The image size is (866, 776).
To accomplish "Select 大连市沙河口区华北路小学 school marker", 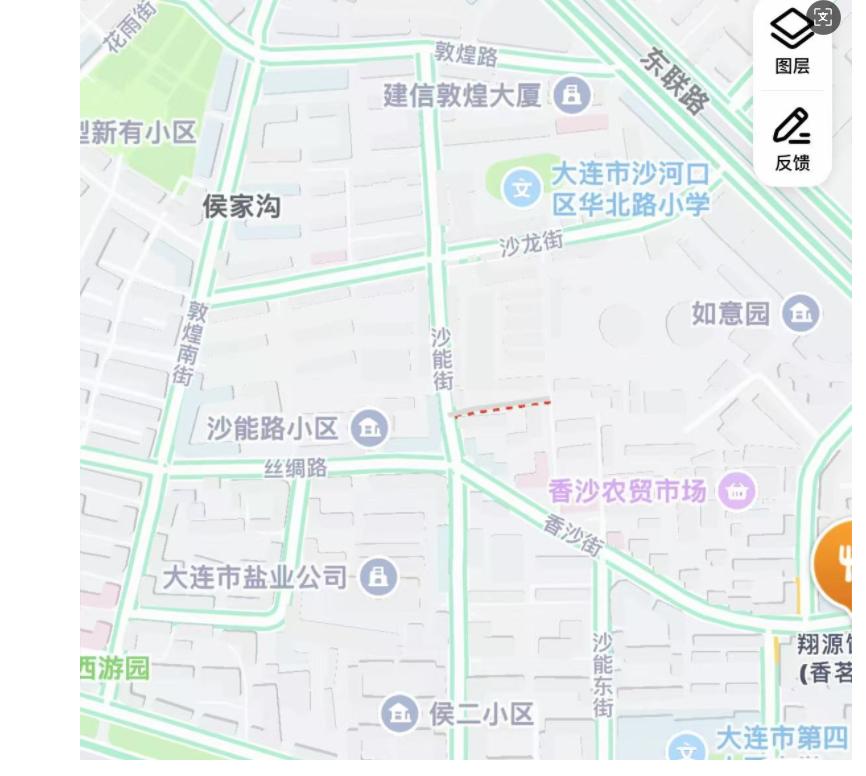I will pyautogui.click(x=521, y=188).
